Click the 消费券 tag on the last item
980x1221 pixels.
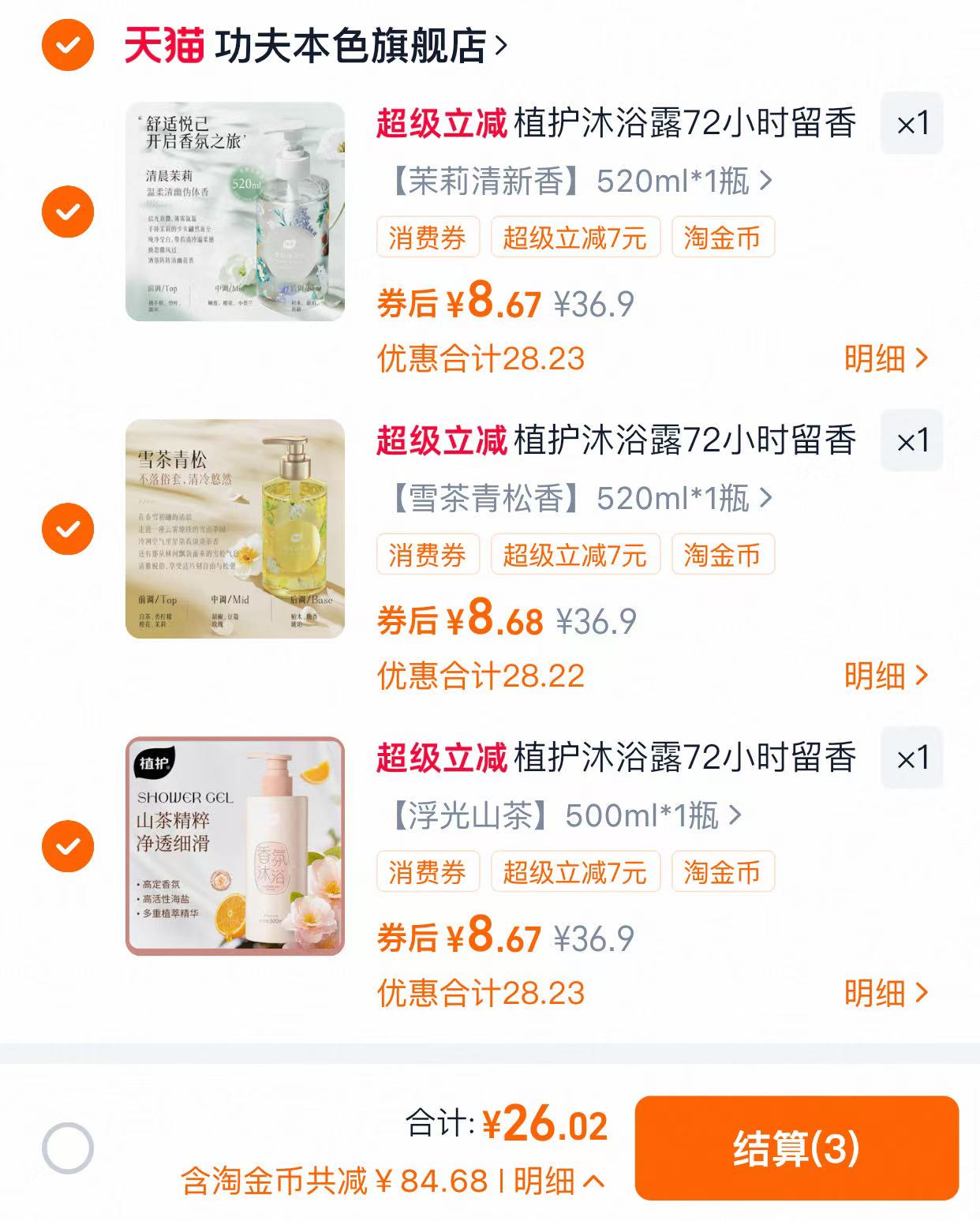tap(428, 872)
